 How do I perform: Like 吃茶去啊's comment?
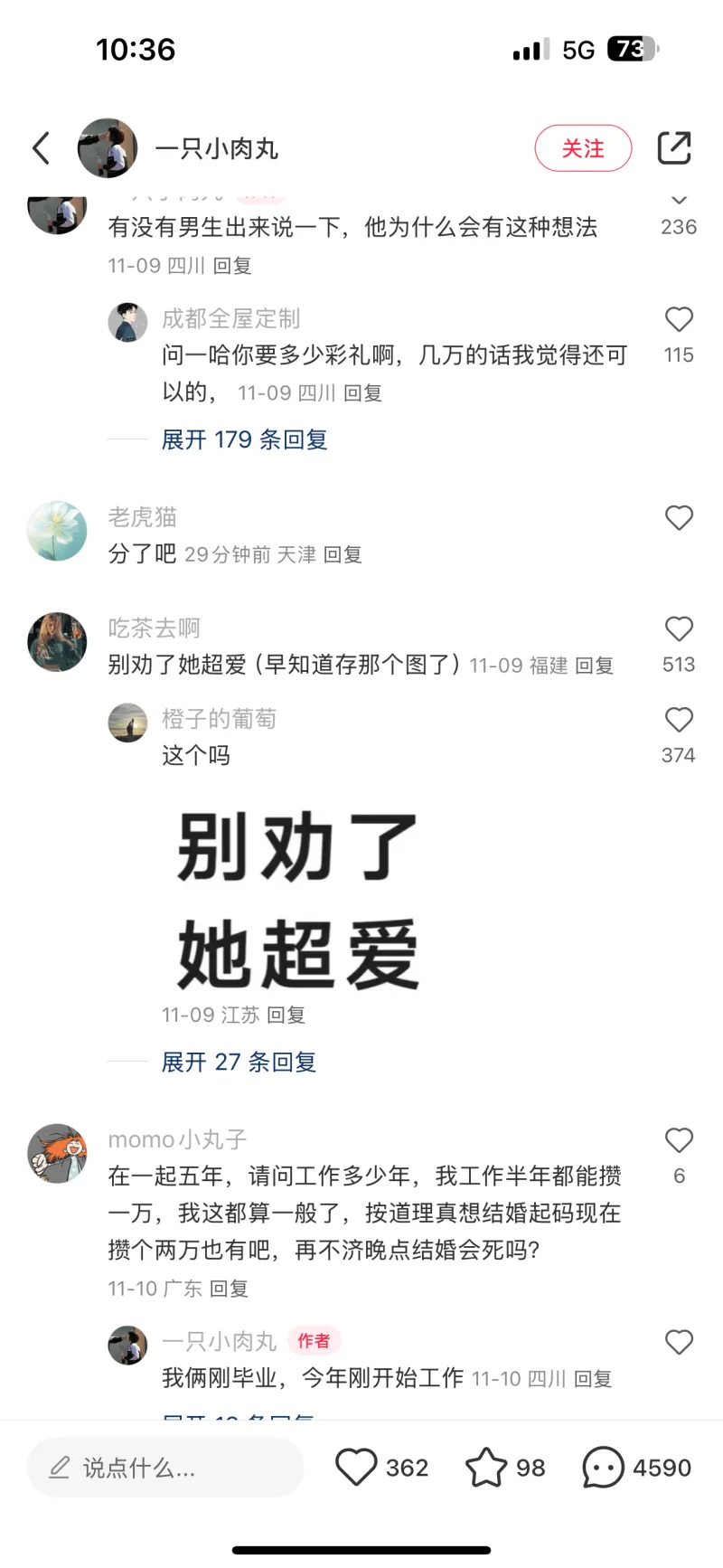click(679, 628)
